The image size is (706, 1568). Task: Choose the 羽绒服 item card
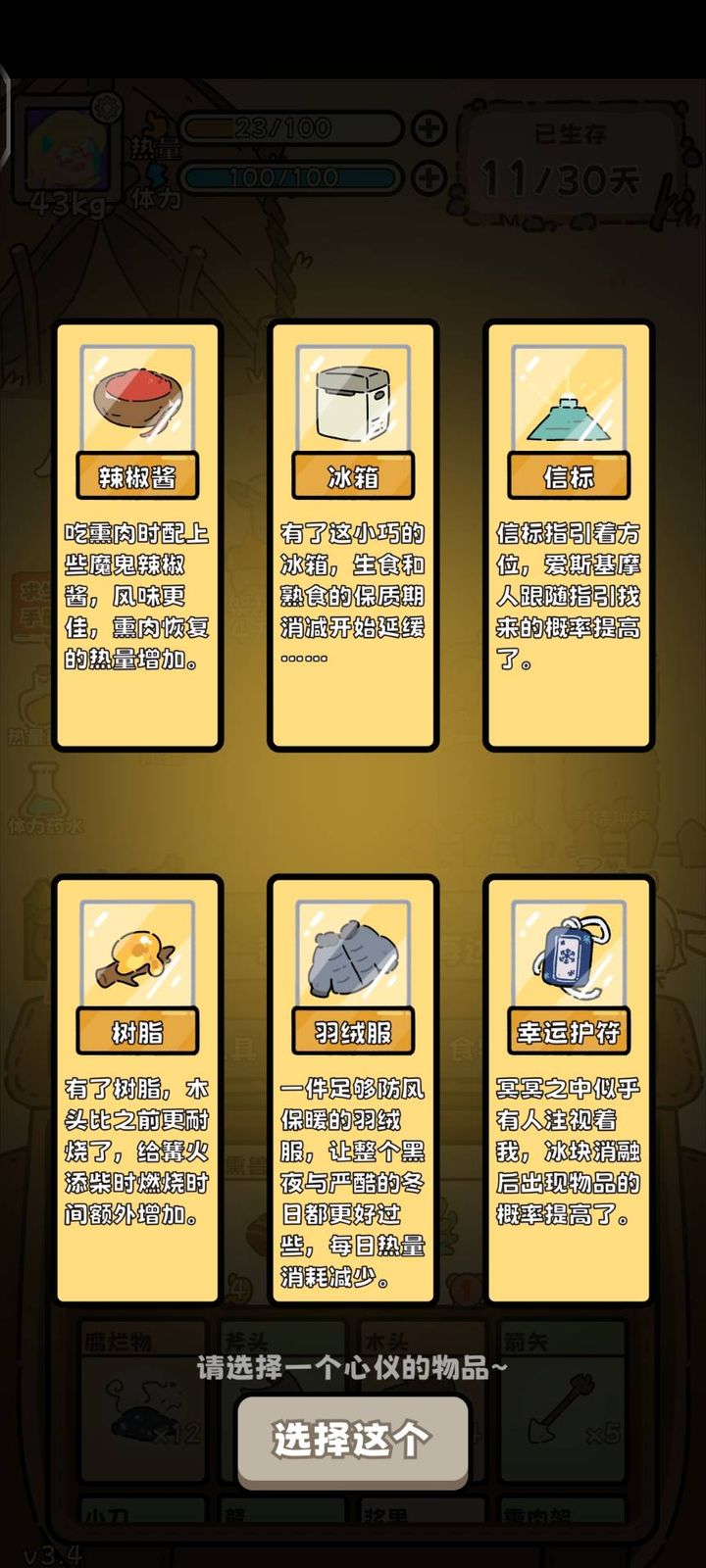353,1090
